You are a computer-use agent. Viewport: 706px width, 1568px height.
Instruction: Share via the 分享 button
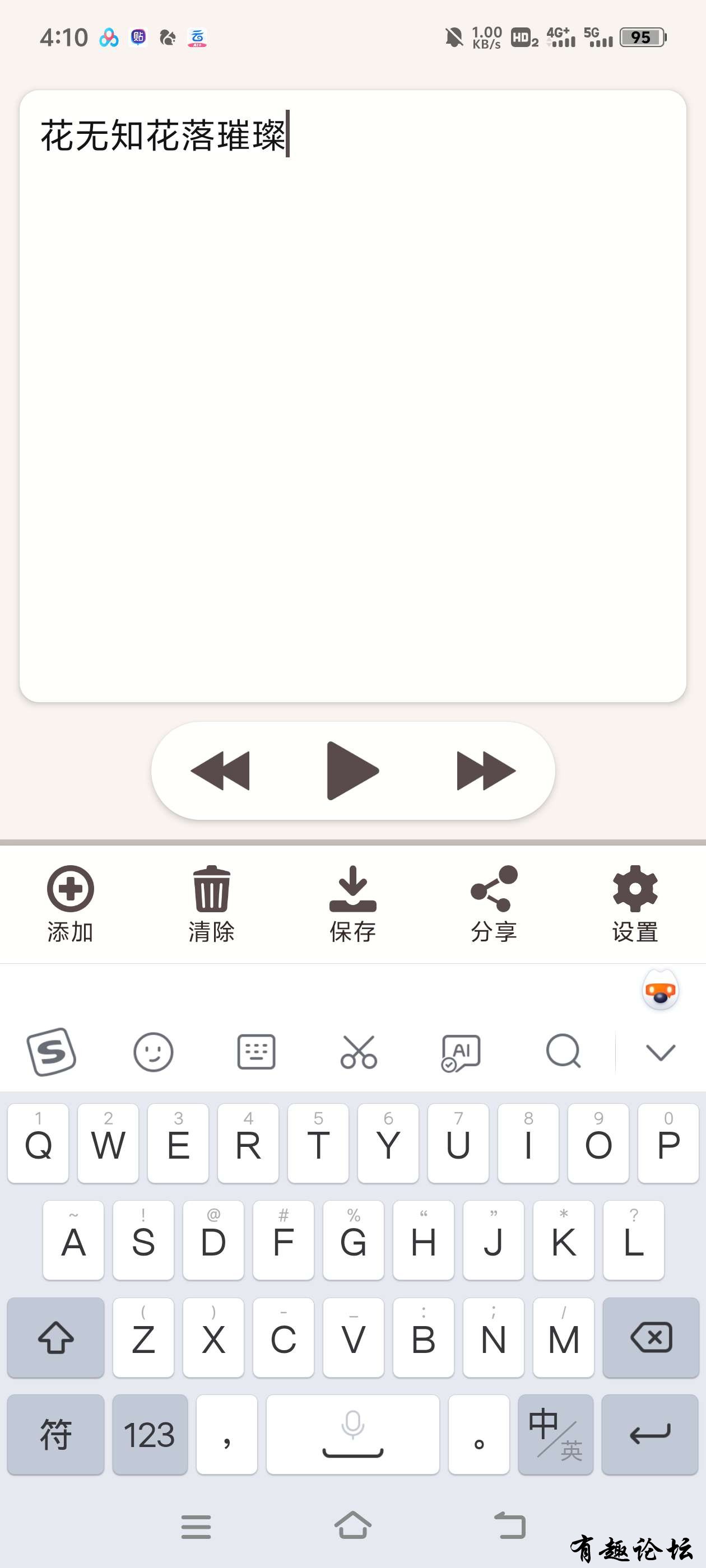tap(494, 903)
